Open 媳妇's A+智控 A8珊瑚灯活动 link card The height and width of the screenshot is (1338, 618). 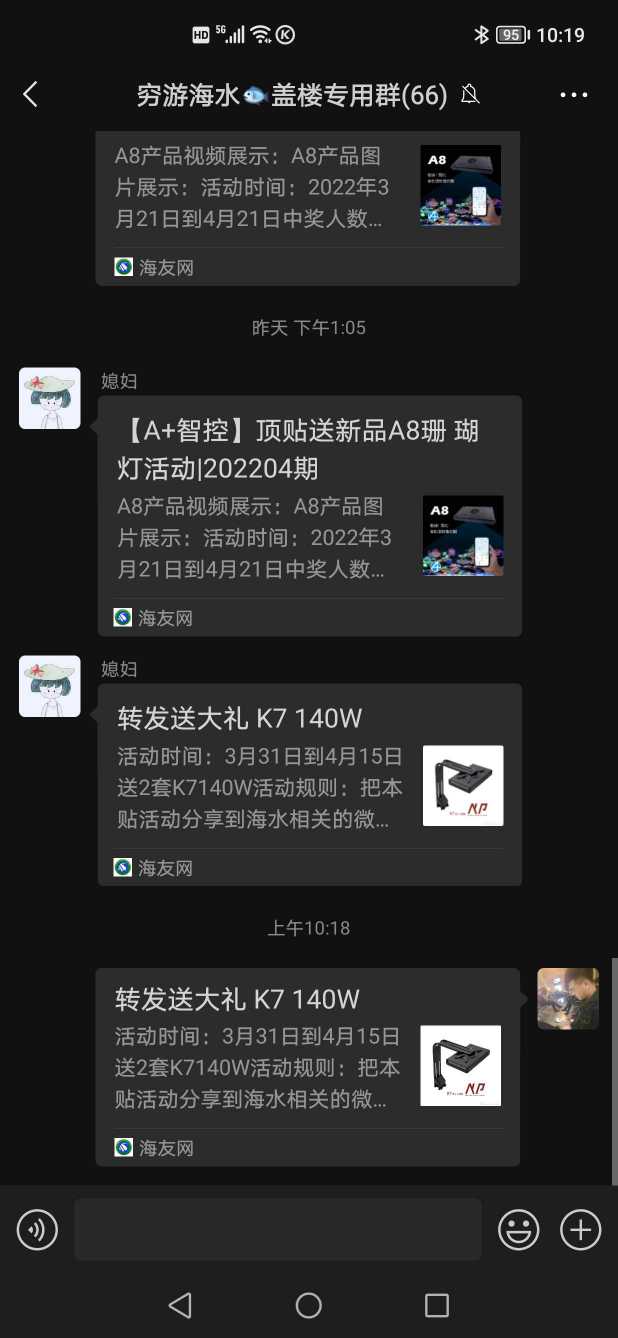pyautogui.click(x=309, y=516)
